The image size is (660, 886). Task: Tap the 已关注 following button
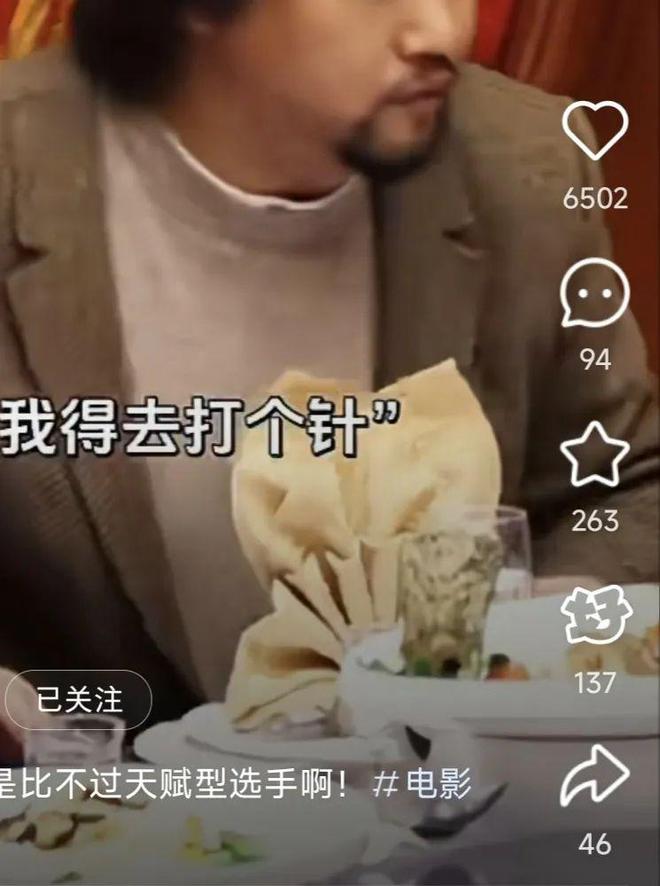[x=79, y=698]
